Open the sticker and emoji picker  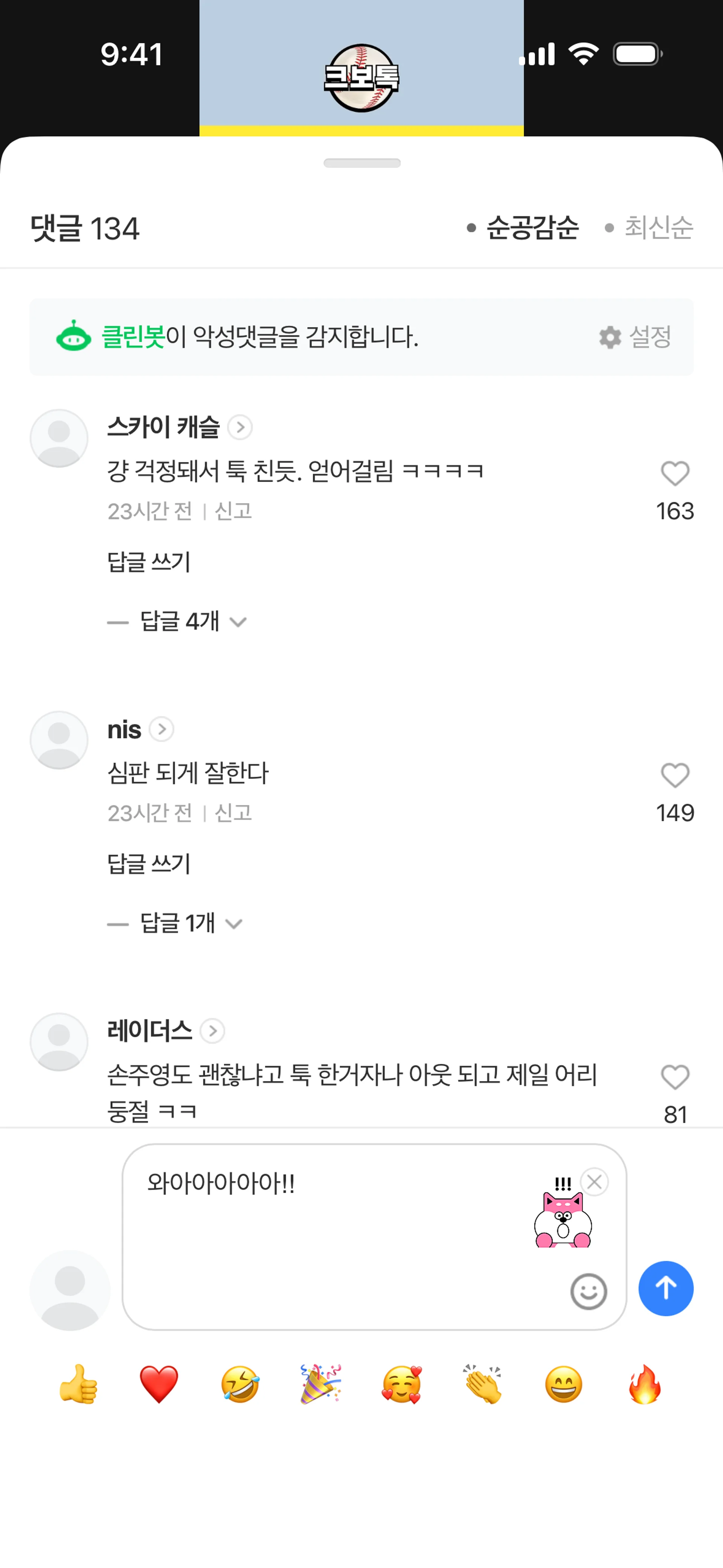coord(589,1290)
